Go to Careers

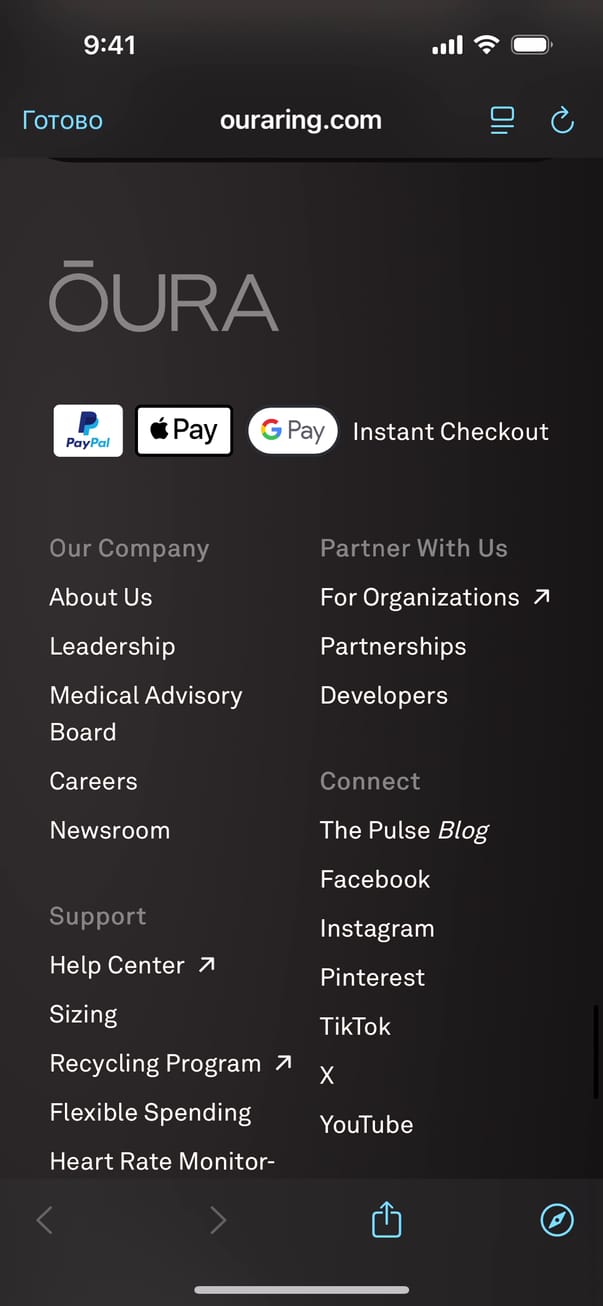point(93,781)
